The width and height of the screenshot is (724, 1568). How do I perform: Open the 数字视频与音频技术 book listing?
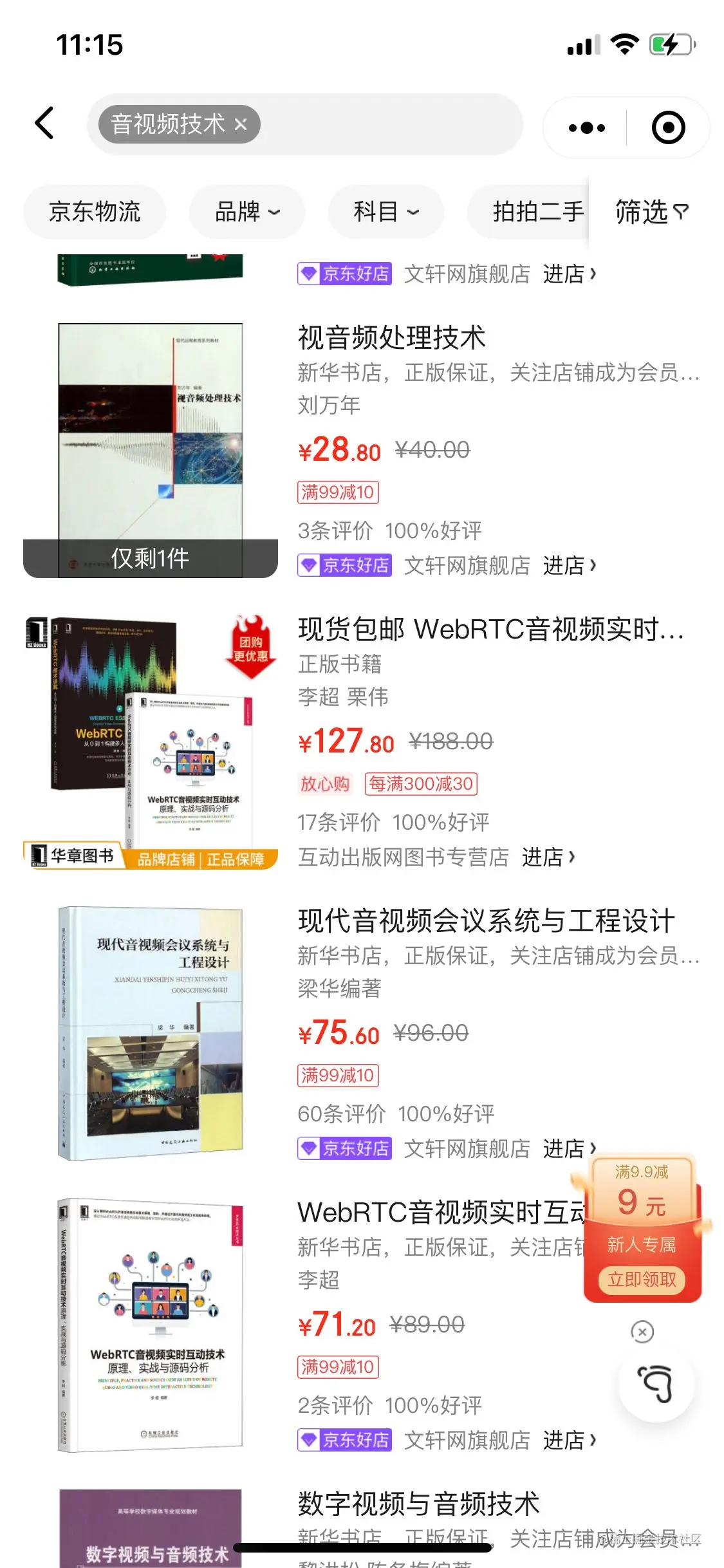(x=418, y=1504)
